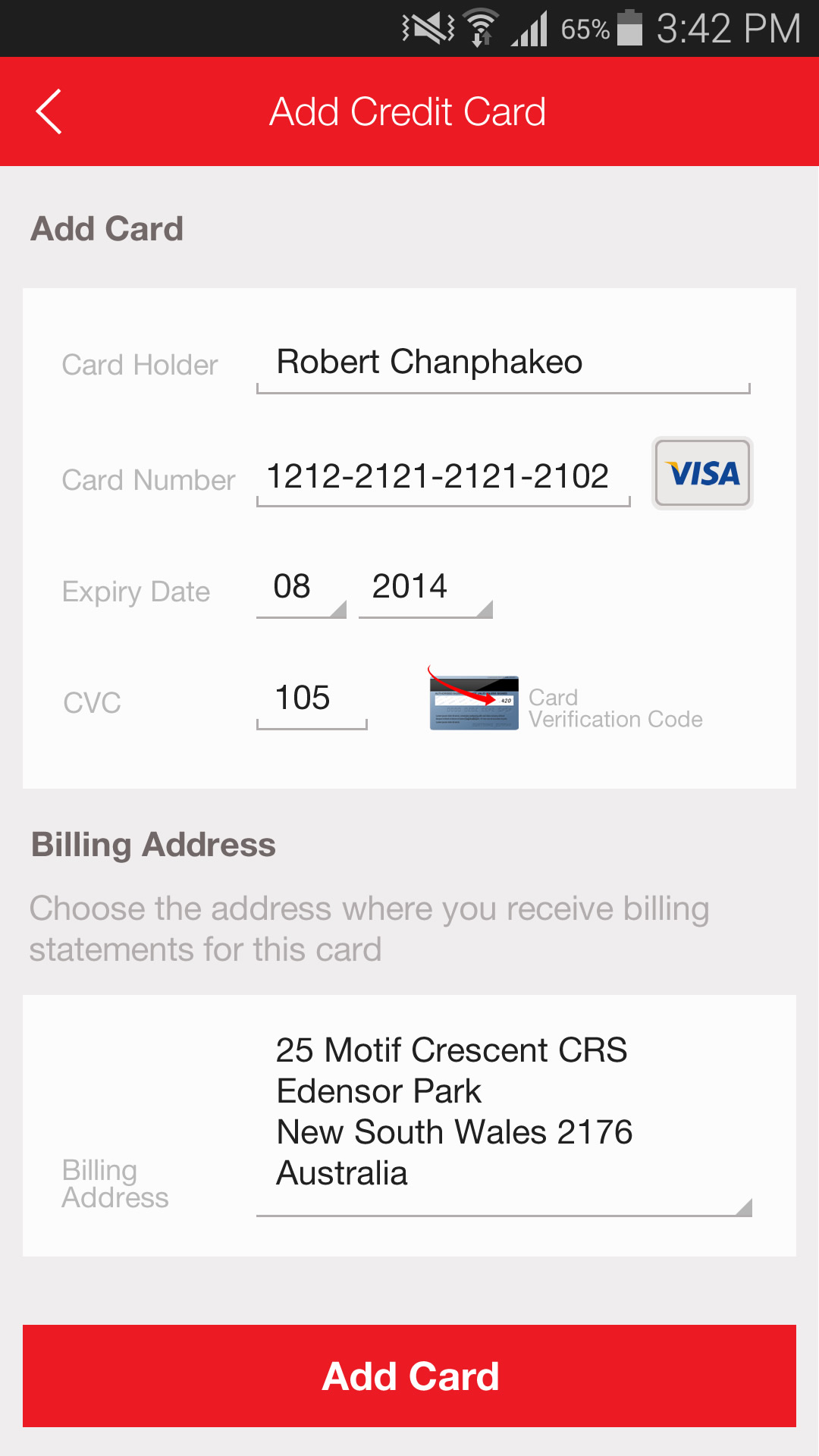Tap the red Add Card button
Screen dimensions: 819x1456
(x=409, y=1376)
